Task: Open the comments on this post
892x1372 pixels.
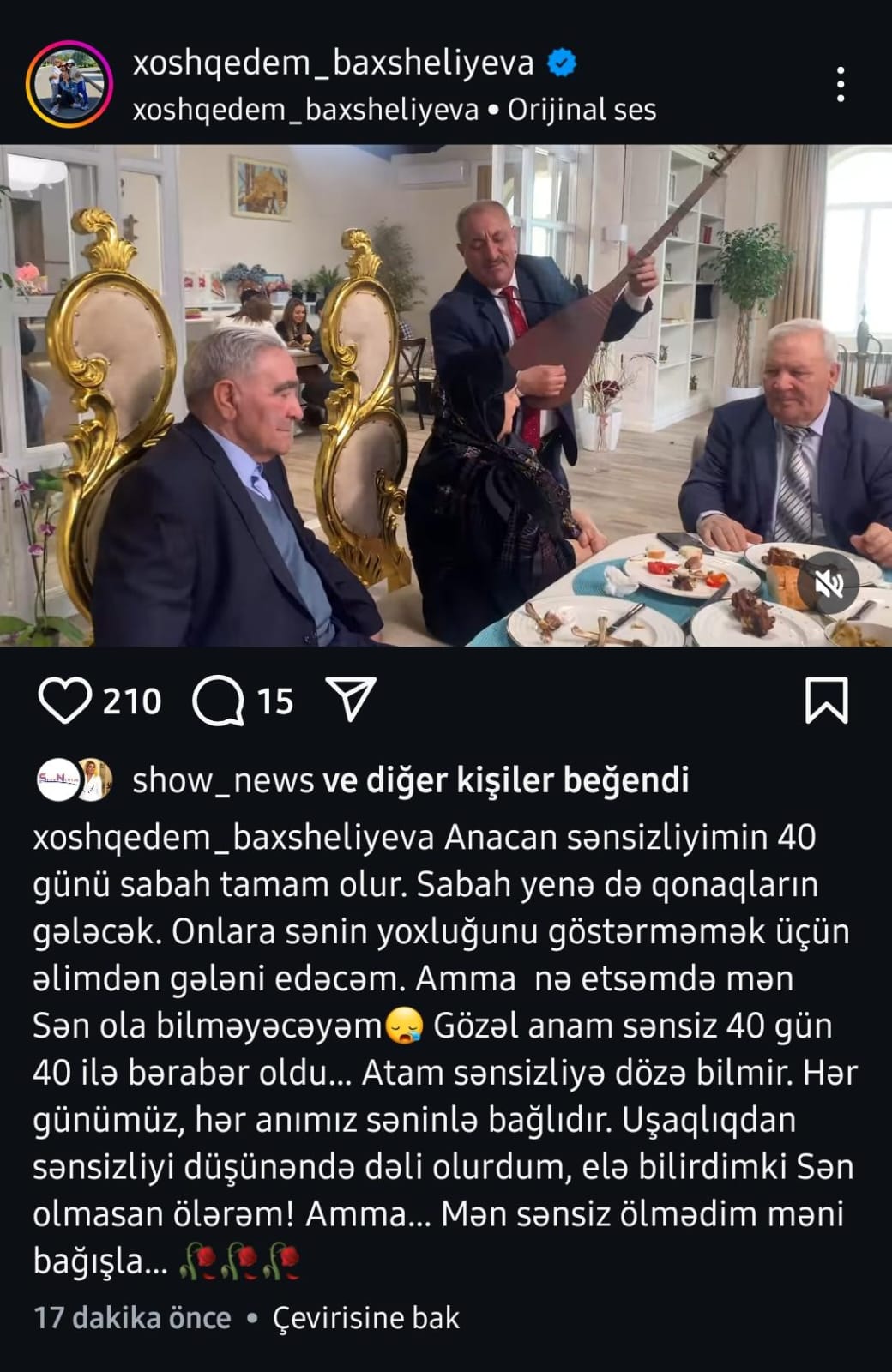Action: click(x=219, y=701)
